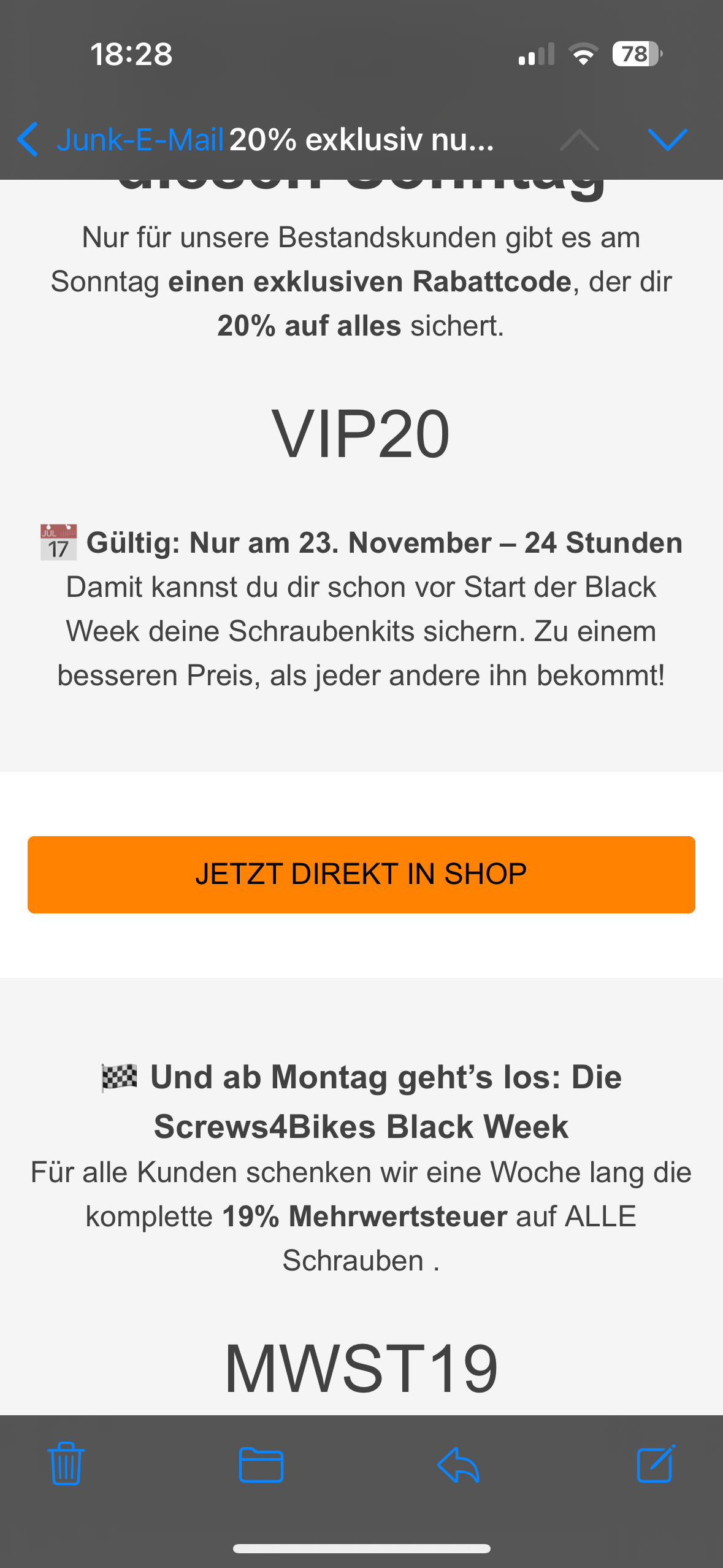The image size is (723, 1568).
Task: Go back to Junk-E-Mail folder
Action: [x=120, y=140]
